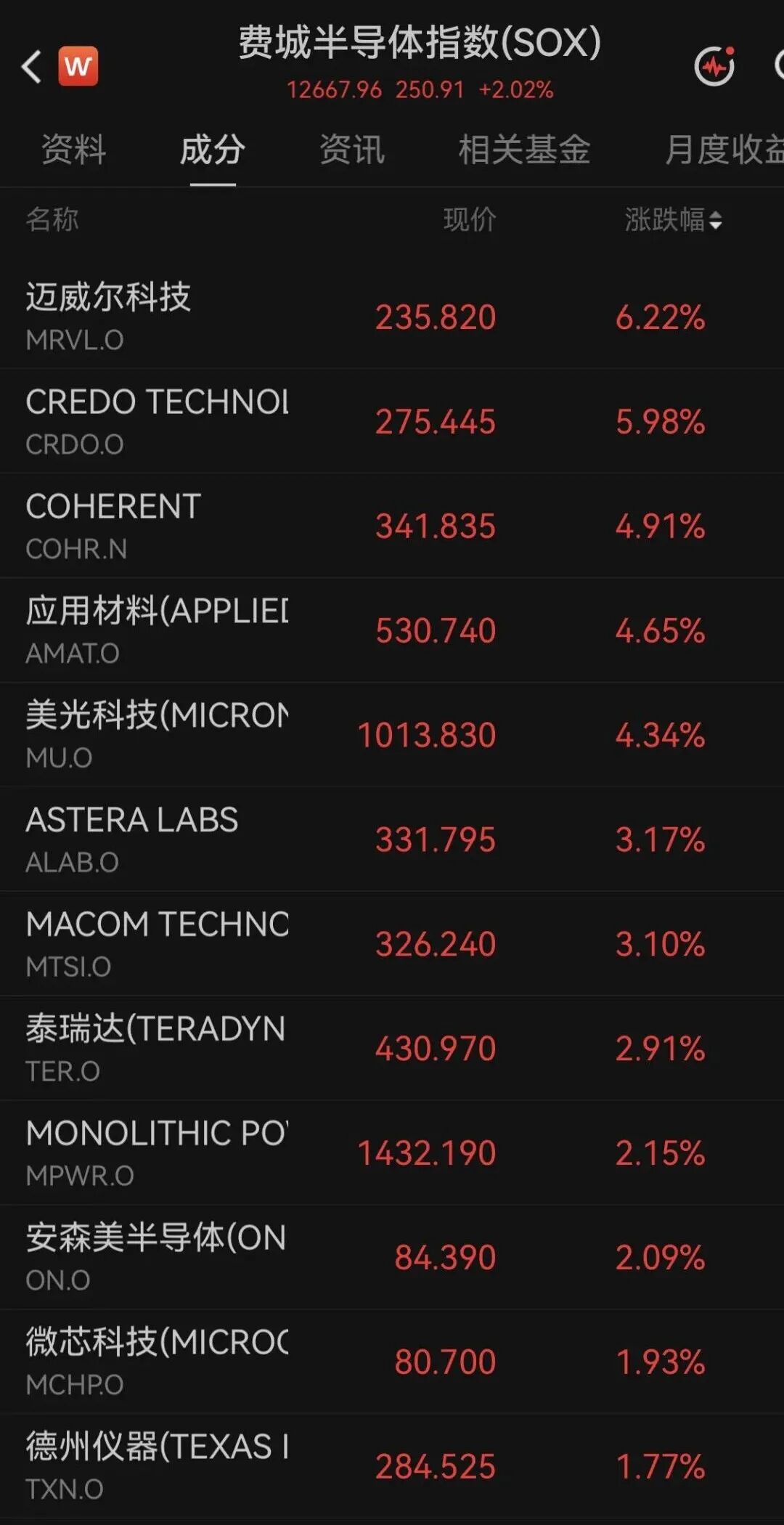Open the 安森美半导体 ON.O row

[x=392, y=1258]
